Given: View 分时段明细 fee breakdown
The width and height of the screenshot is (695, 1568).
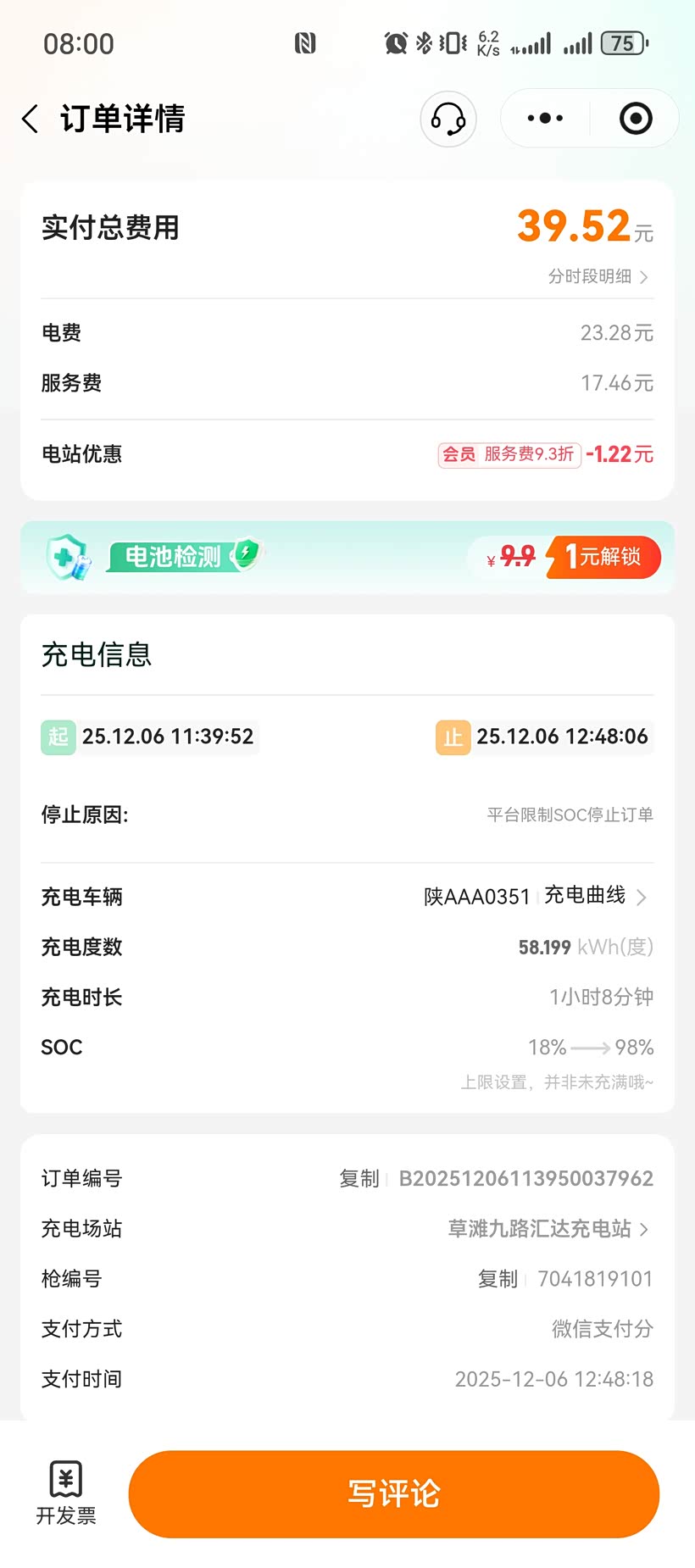Looking at the screenshot, I should [x=598, y=276].
